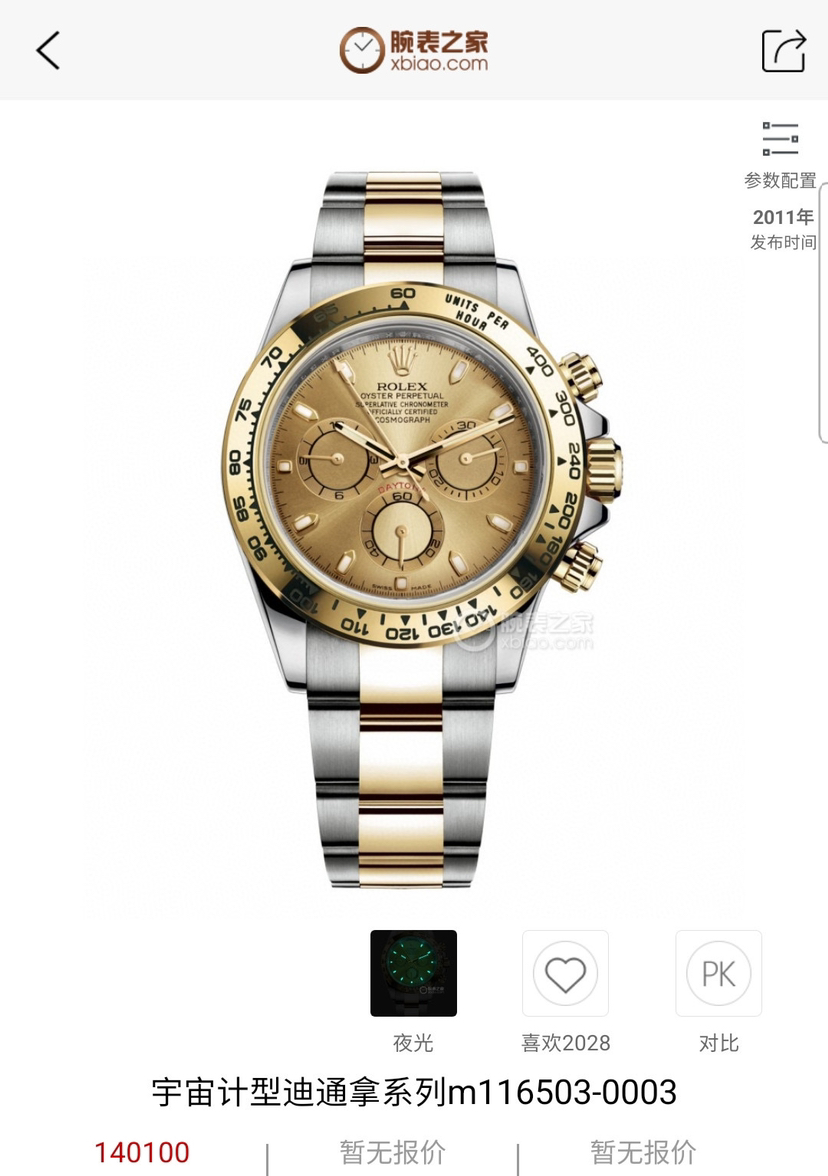Like this watch with the heart button

(565, 973)
